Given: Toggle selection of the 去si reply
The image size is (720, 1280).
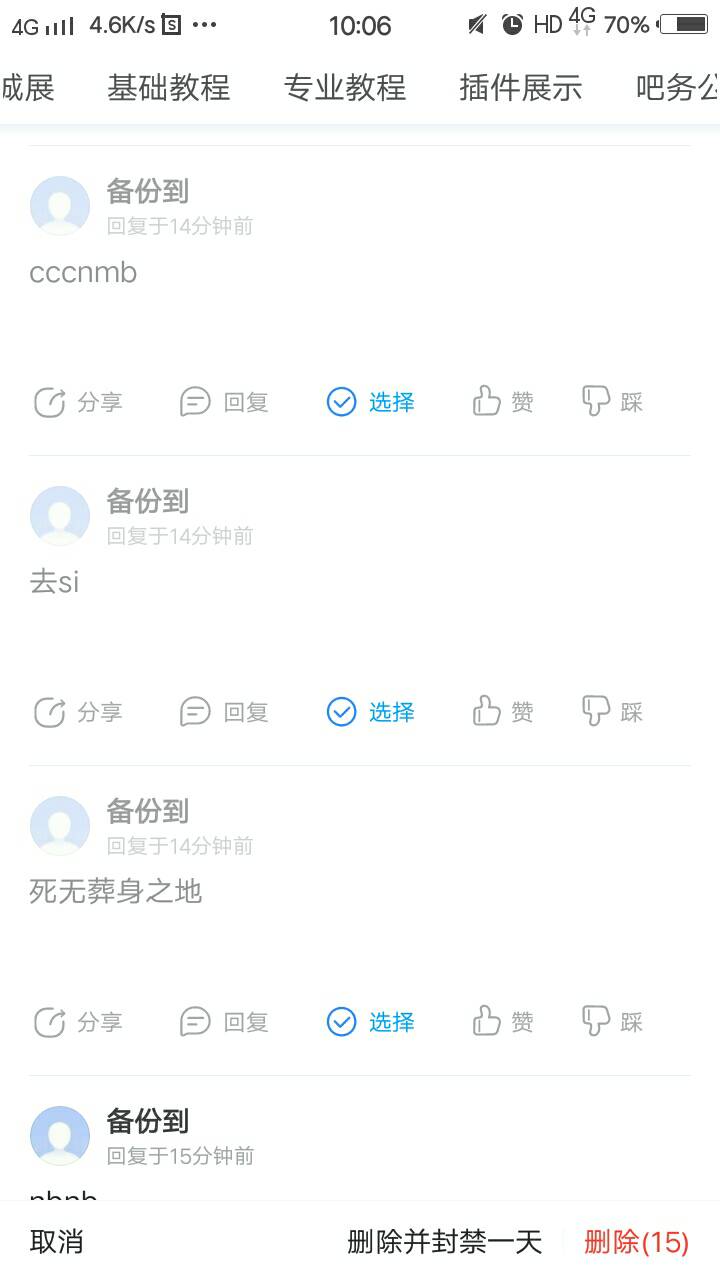Looking at the screenshot, I should coord(370,712).
